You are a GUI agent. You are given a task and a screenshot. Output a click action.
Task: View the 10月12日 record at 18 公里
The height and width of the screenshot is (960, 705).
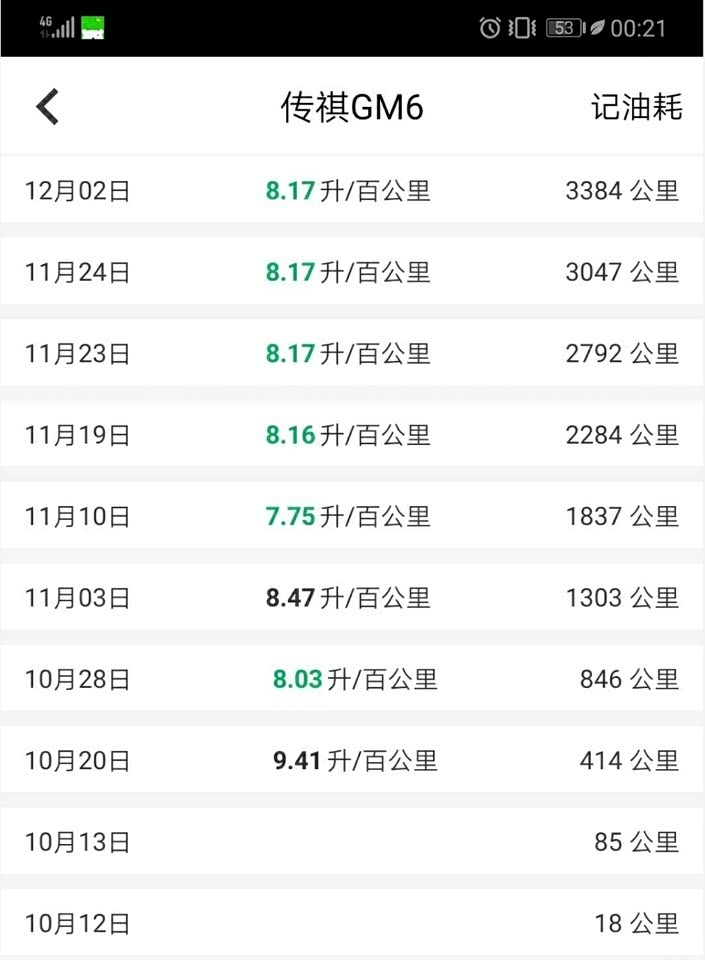pos(352,923)
